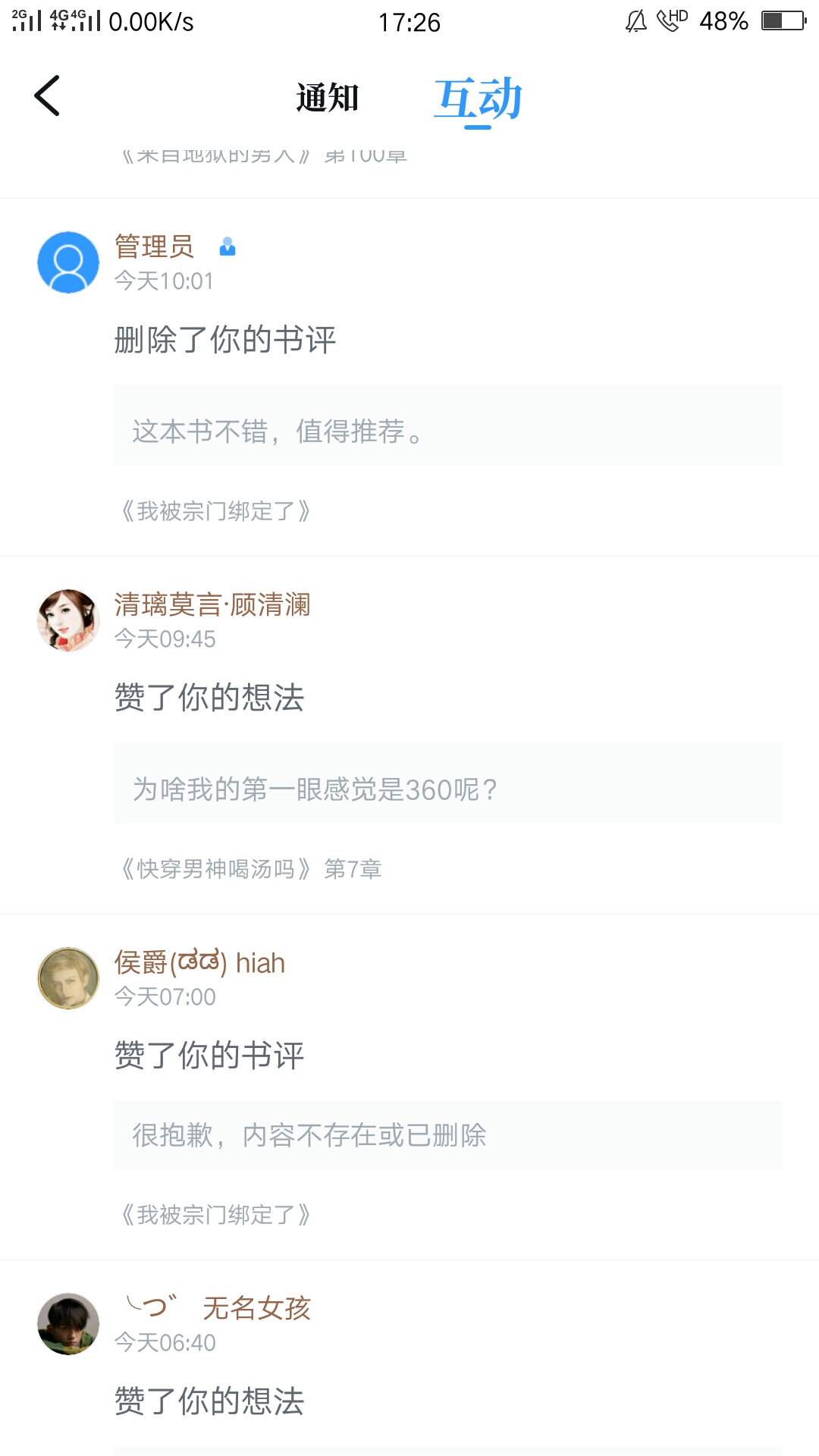Viewport: 819px width, 1456px height.
Task: Open the book 《我被宗门绑定了》 under 侯爵's like
Action: click(215, 1215)
